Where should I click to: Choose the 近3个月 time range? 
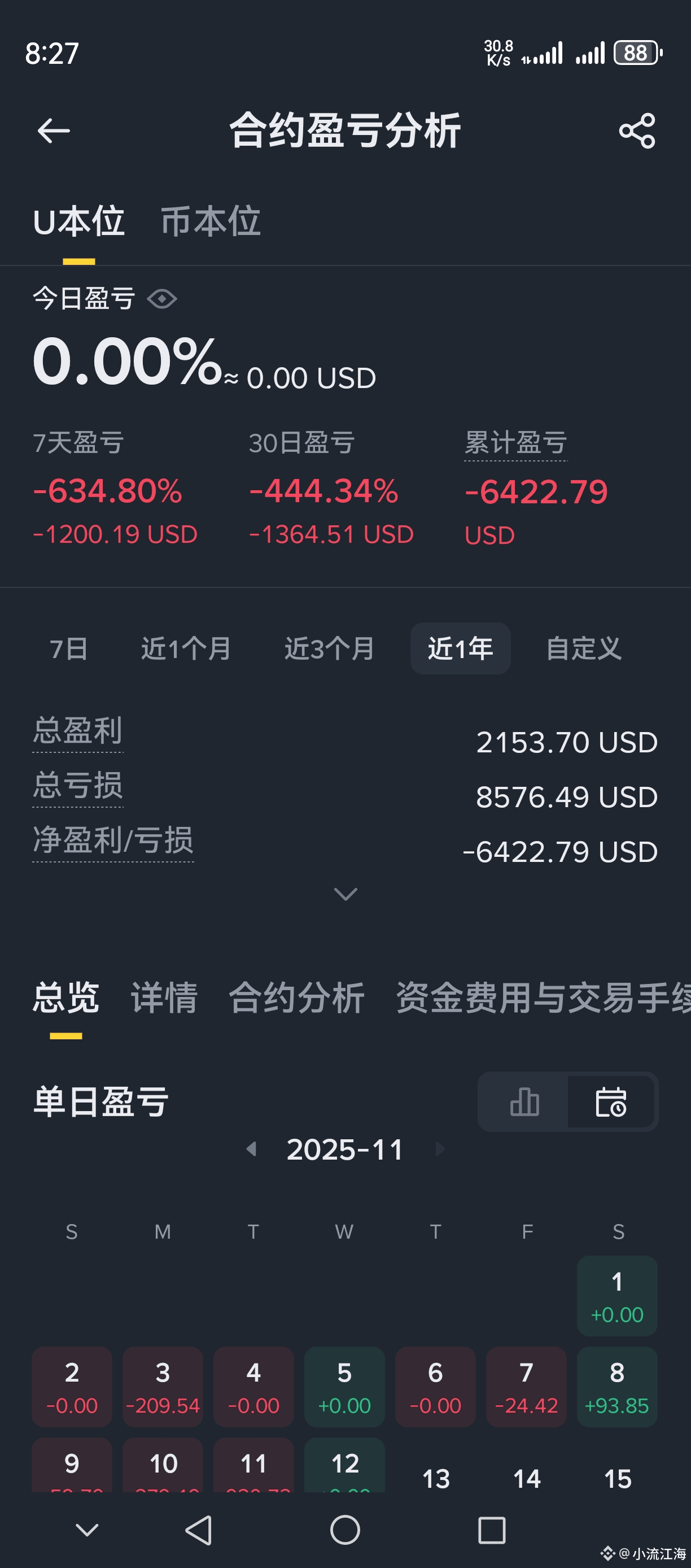330,649
